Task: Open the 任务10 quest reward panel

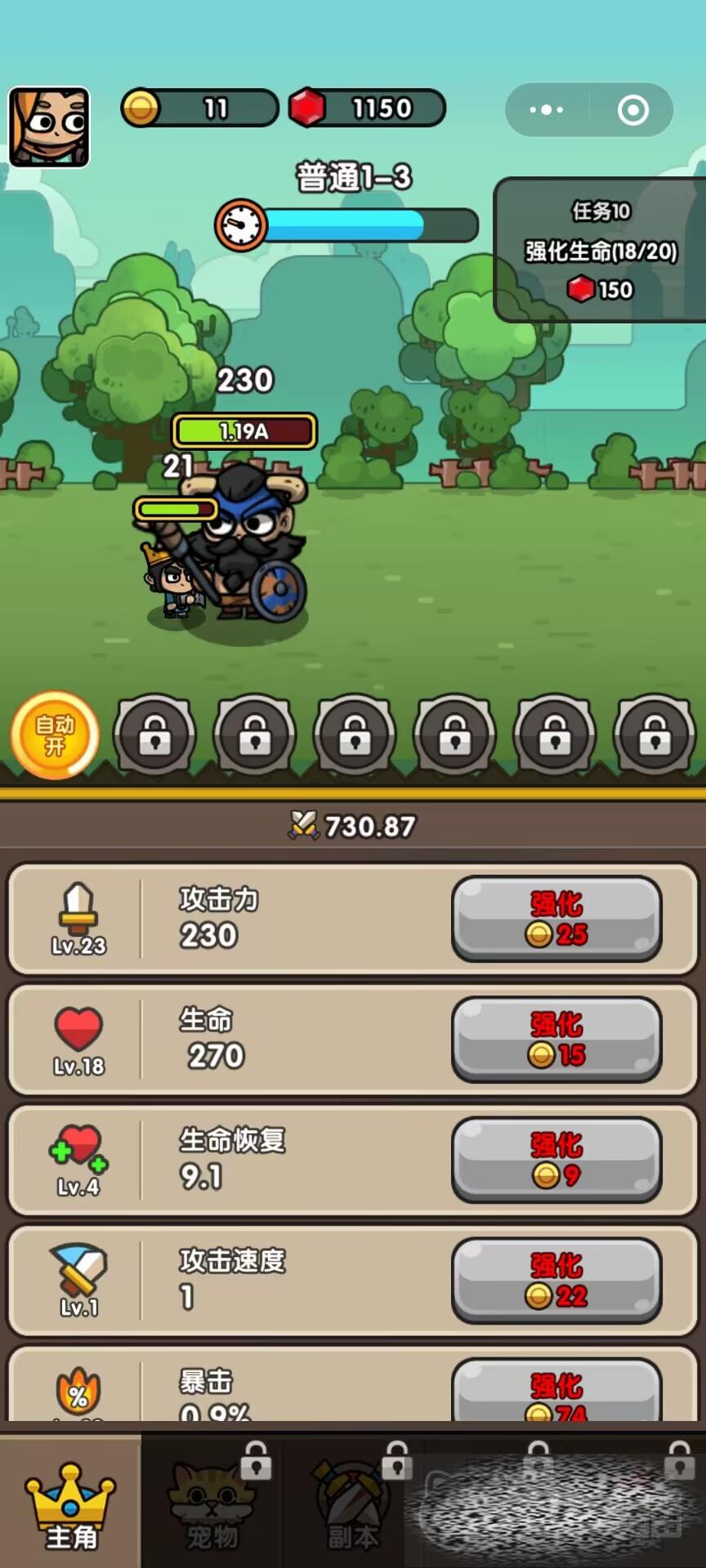Action: point(601,250)
